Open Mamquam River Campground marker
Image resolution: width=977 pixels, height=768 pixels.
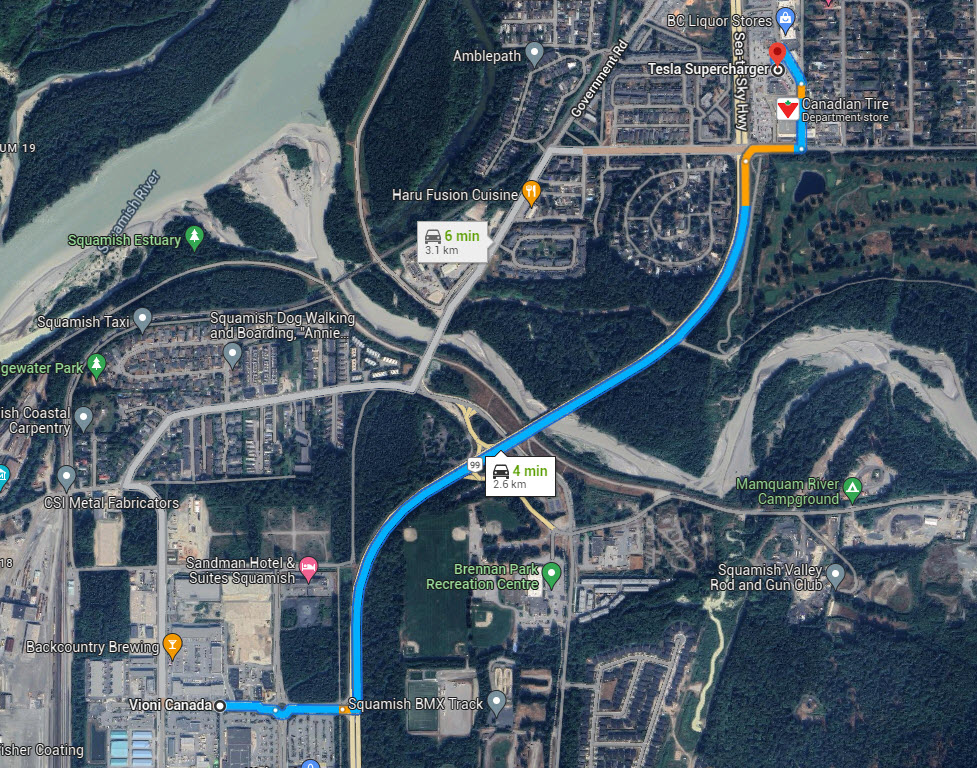point(852,490)
